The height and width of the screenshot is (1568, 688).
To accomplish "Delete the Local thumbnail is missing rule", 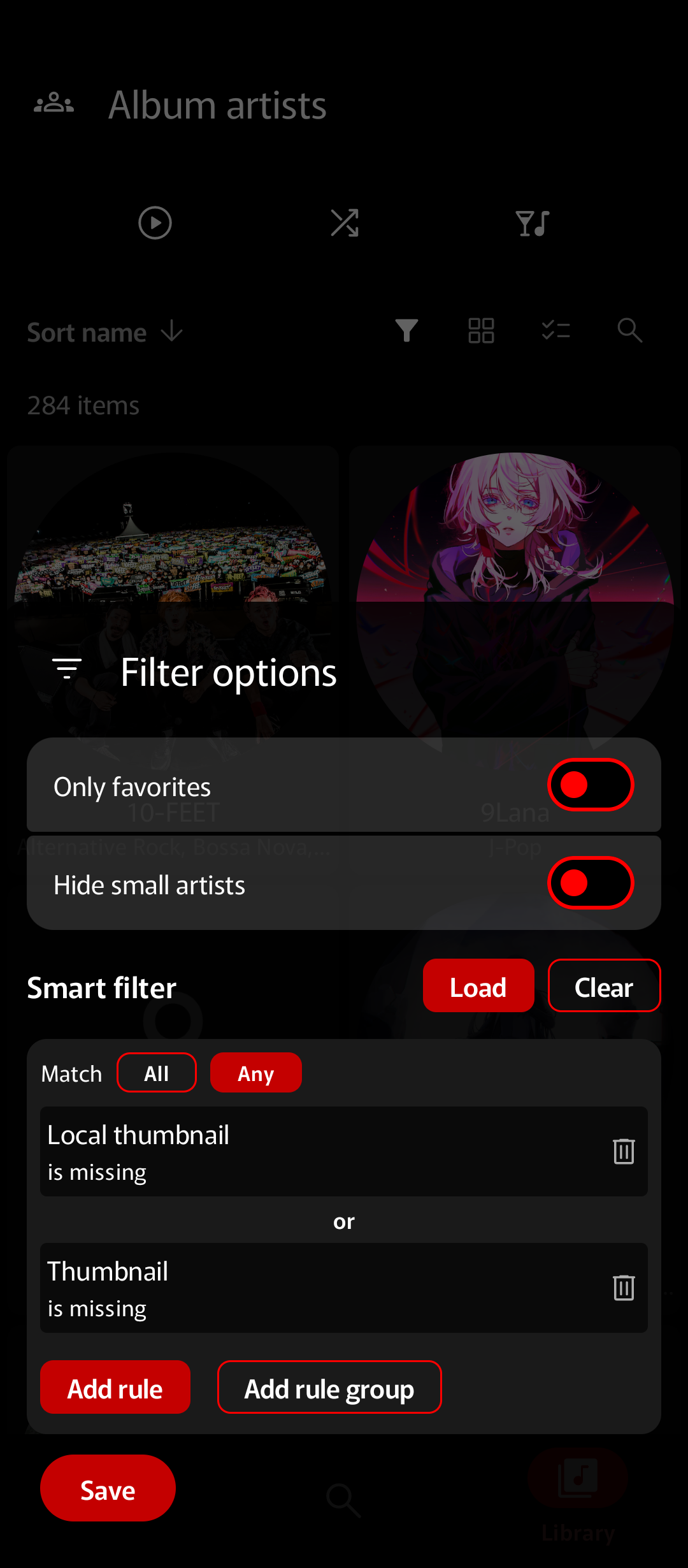I will 624,1151.
